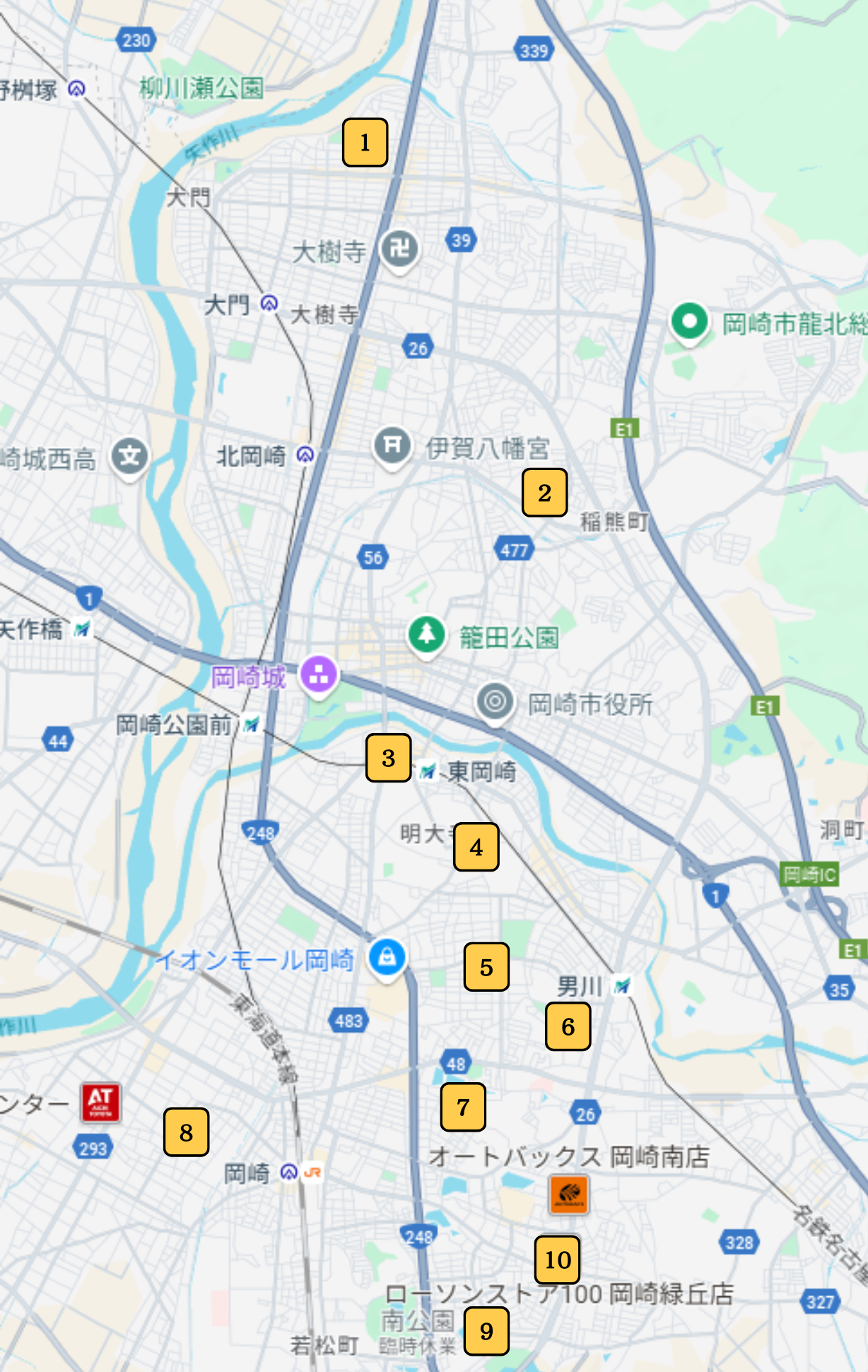Tap the 伊賀八幡宮 shrine pin

(x=392, y=445)
